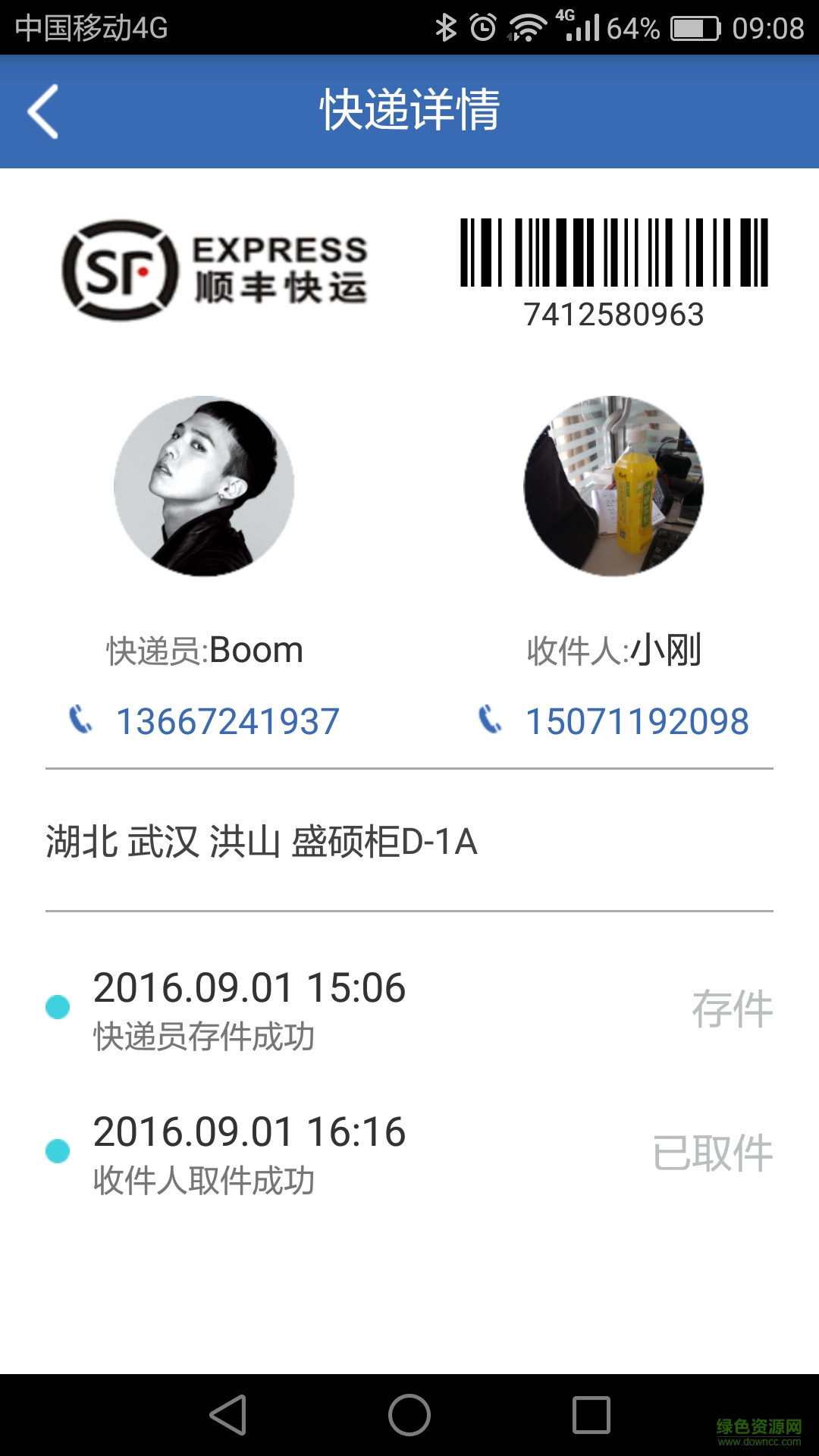Call the recipient number 15071192098

[637, 721]
